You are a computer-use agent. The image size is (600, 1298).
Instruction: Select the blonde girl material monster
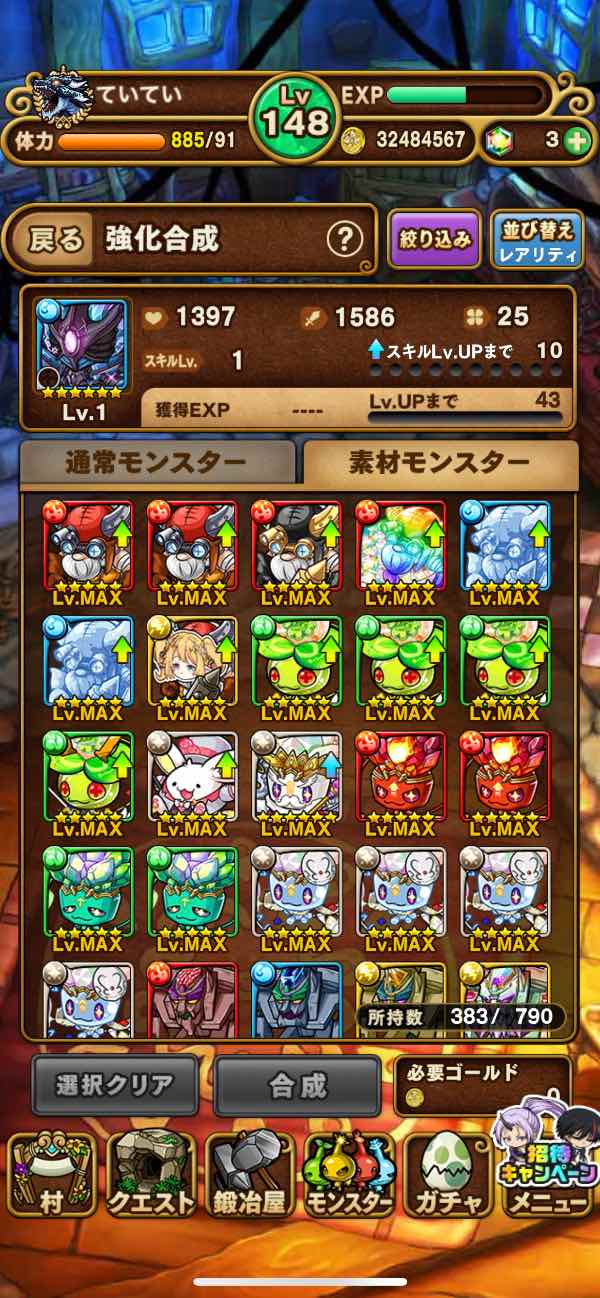coord(191,663)
